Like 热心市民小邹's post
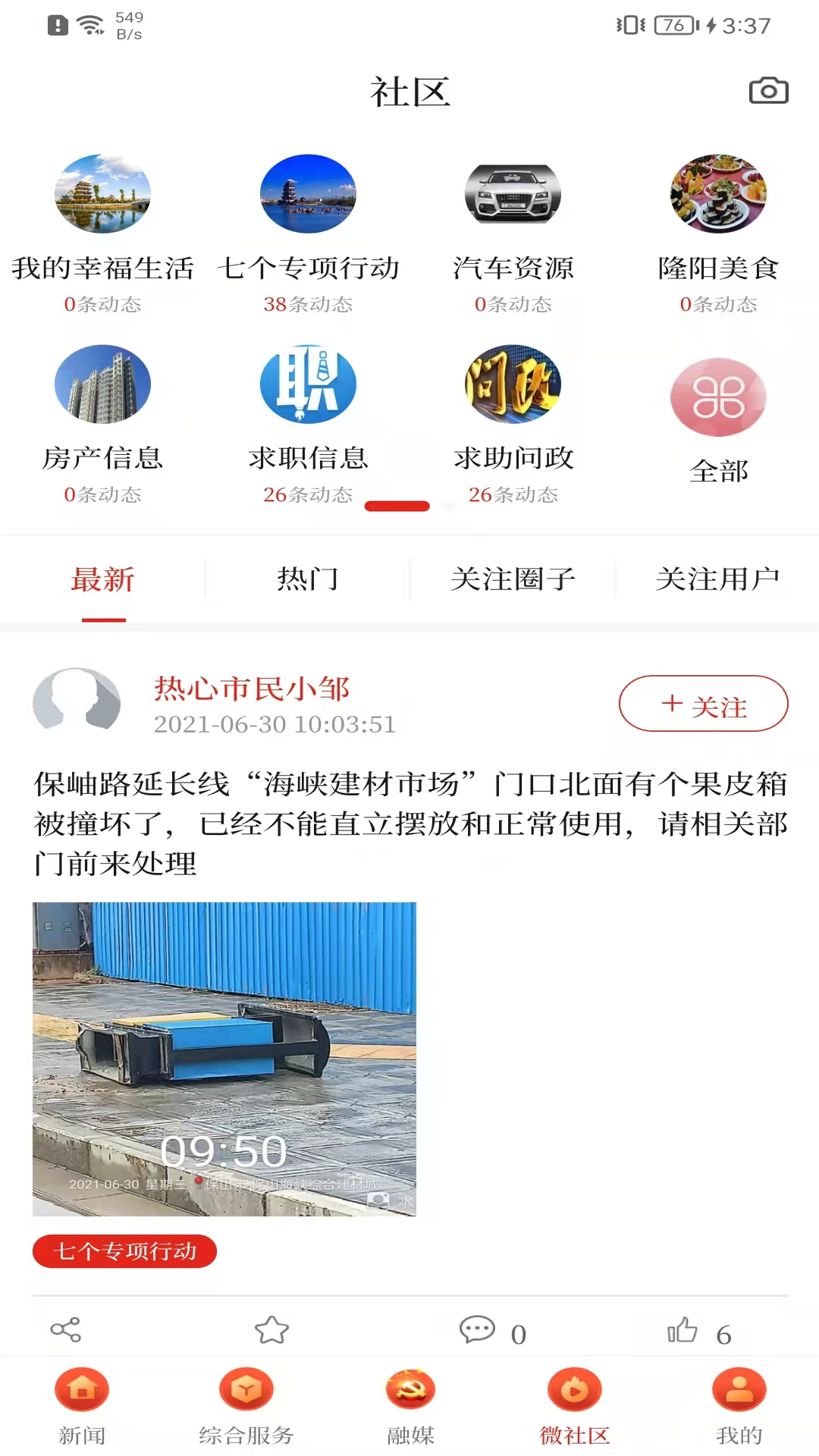This screenshot has height=1456, width=819. (x=682, y=1329)
